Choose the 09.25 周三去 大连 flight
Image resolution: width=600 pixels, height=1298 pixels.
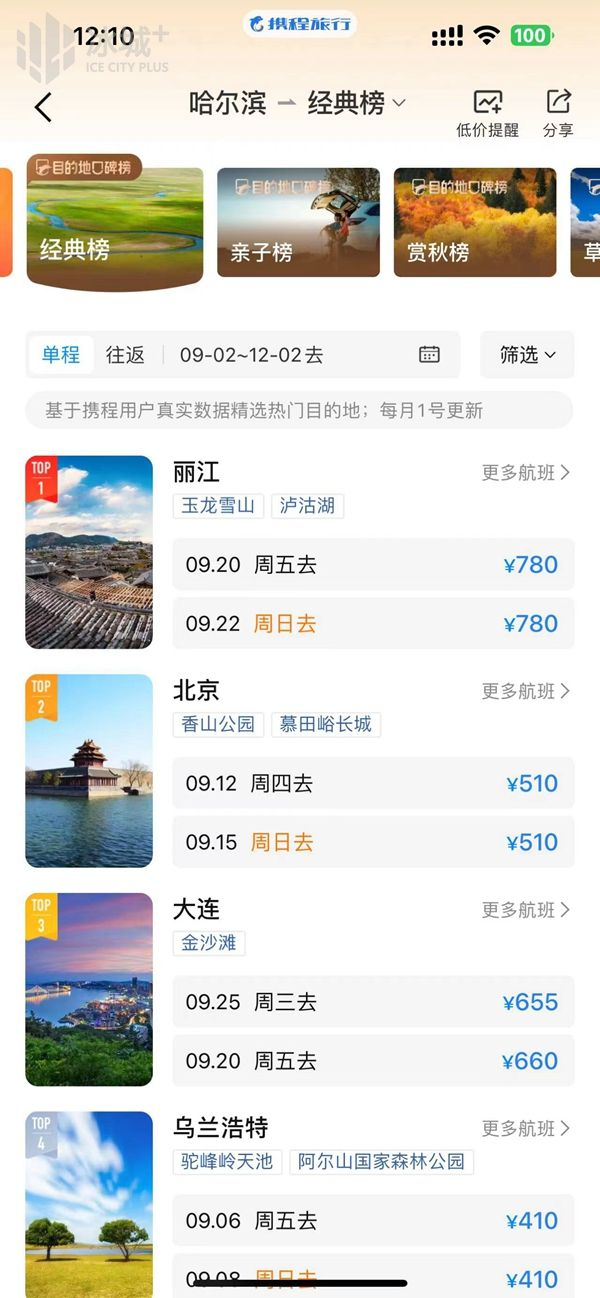pos(373,1002)
